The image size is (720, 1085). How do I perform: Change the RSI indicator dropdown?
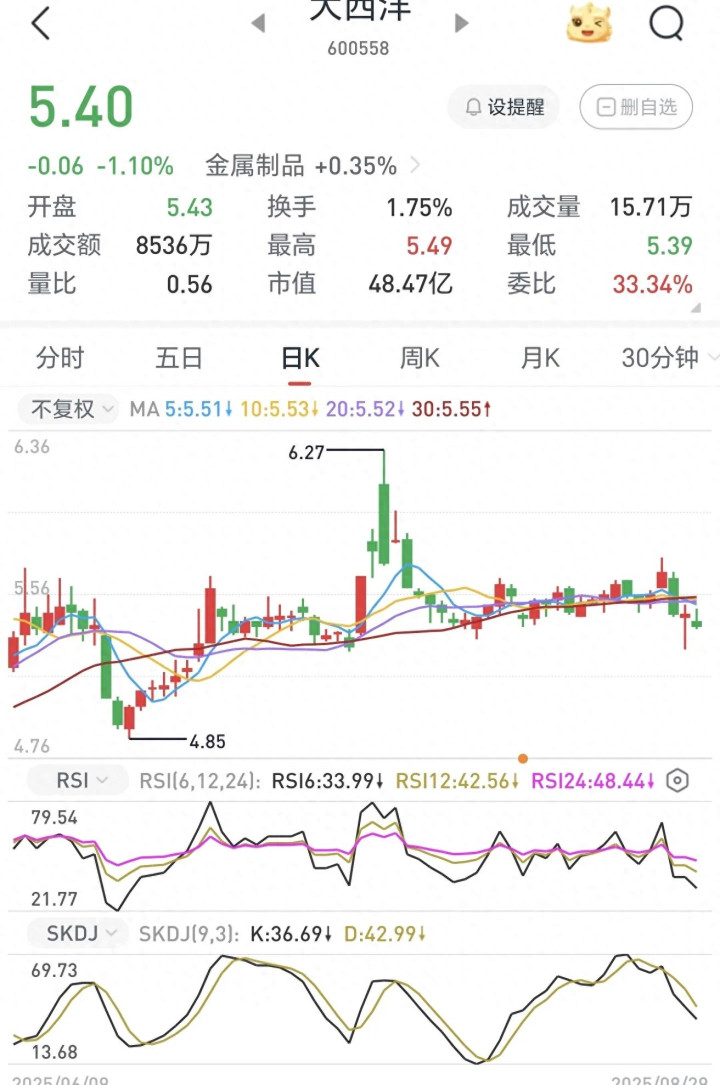coord(77,781)
